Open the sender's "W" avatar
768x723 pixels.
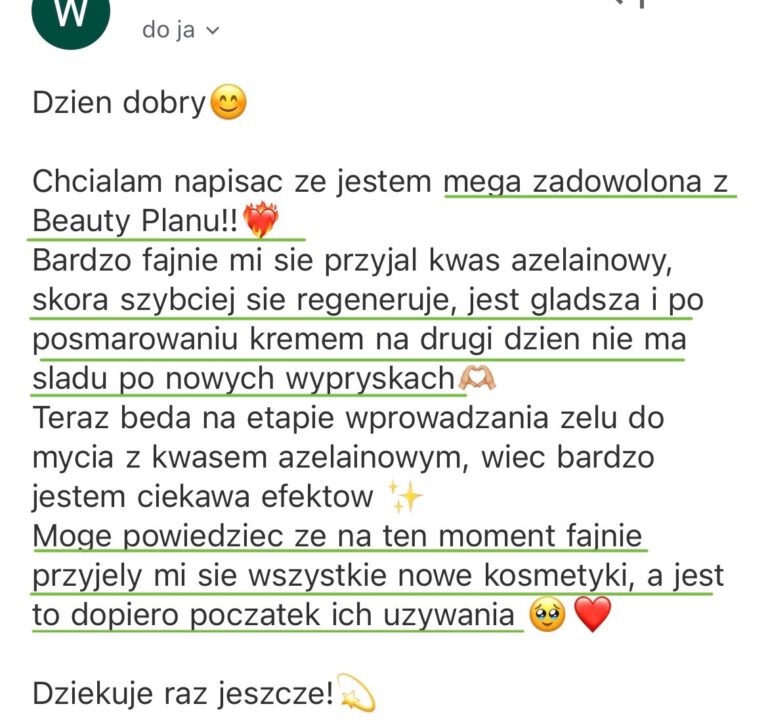(x=72, y=18)
